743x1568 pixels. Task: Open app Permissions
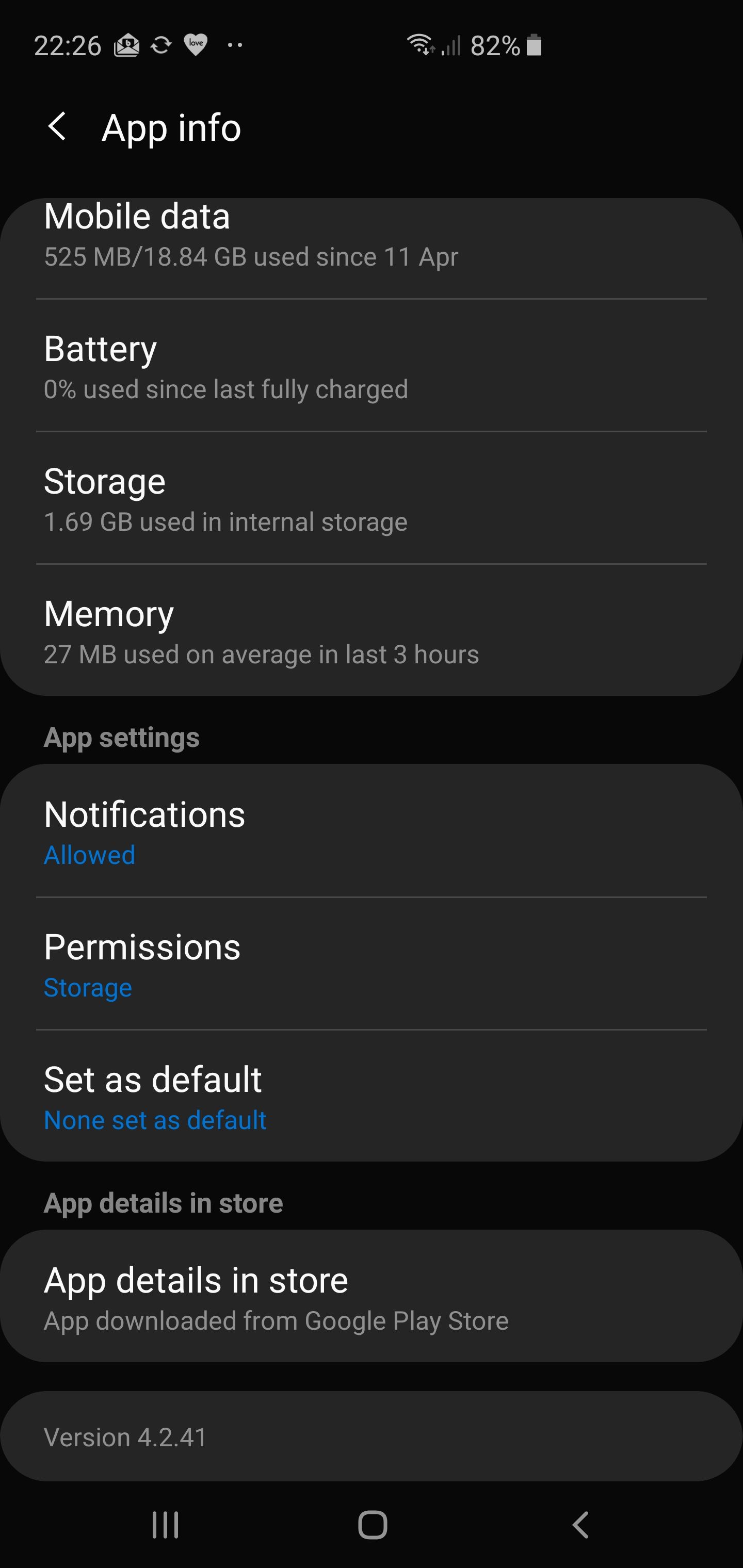[372, 964]
